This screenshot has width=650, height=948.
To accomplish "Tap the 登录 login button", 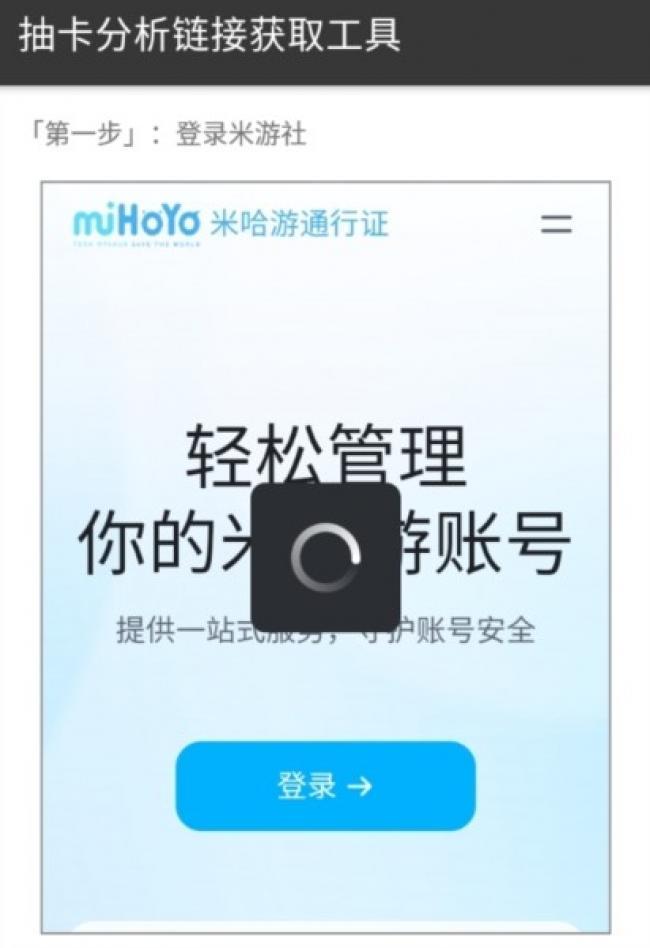I will point(325,786).
